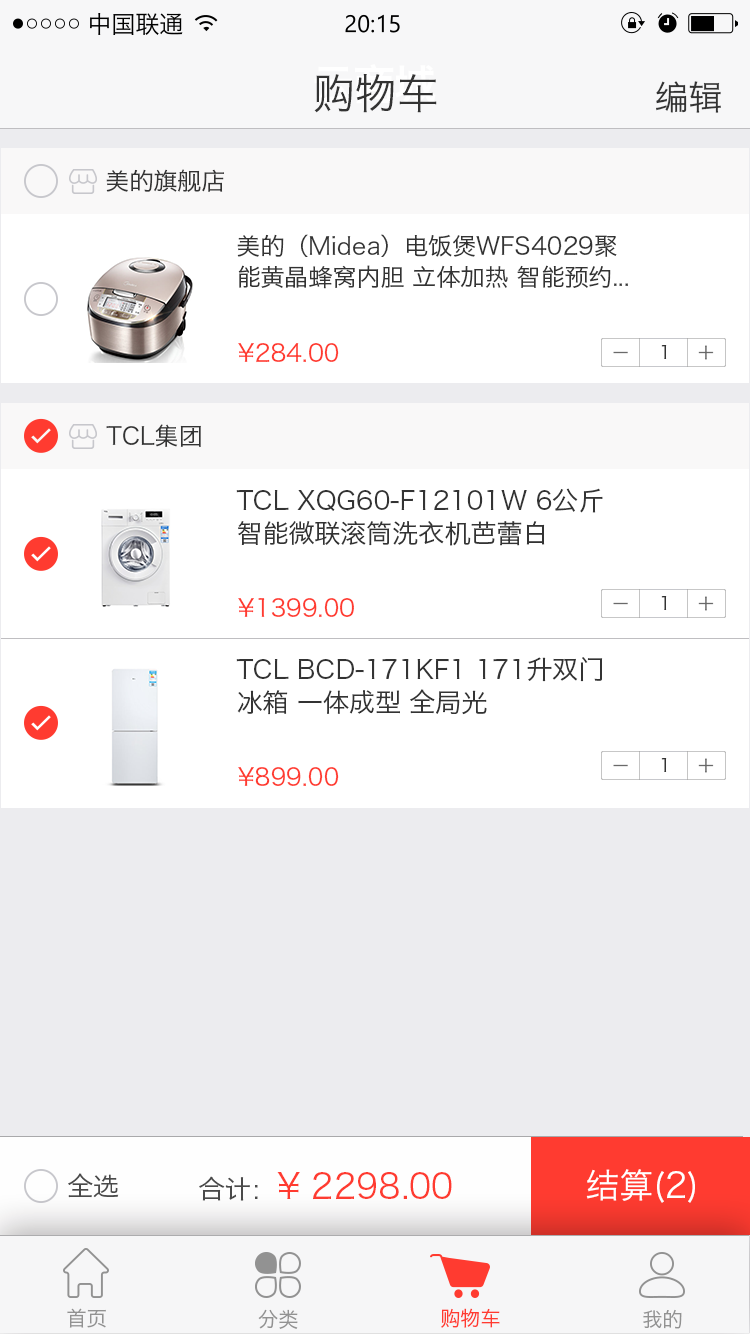The image size is (750, 1334).
Task: Open the 首页 home tab icon
Action: (x=86, y=1273)
